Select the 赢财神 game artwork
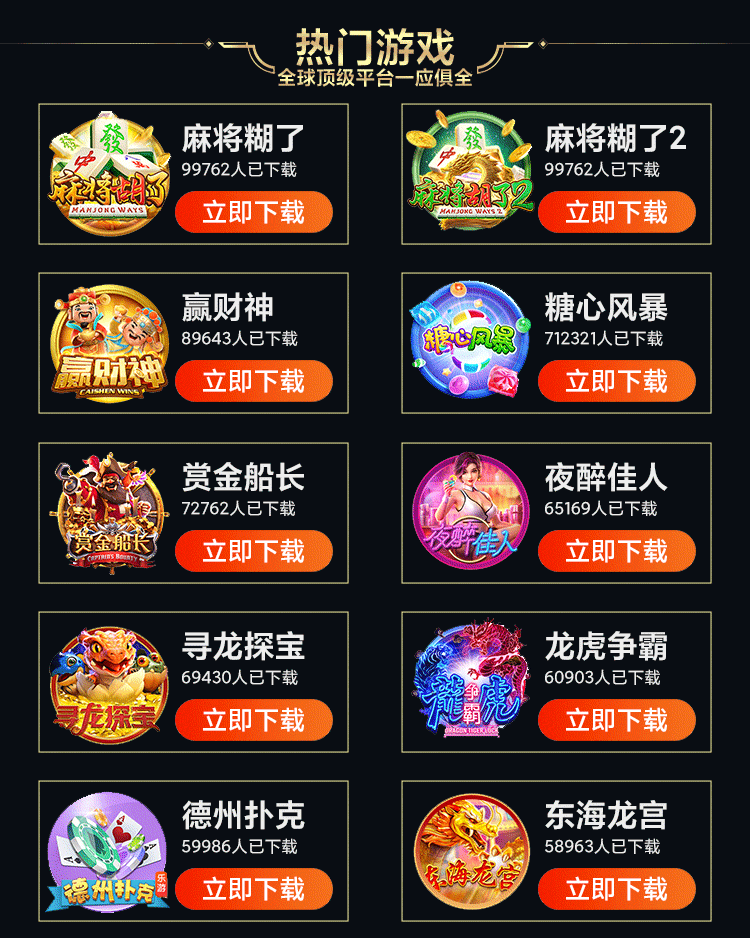Viewport: 750px width, 938px height. click(105, 340)
